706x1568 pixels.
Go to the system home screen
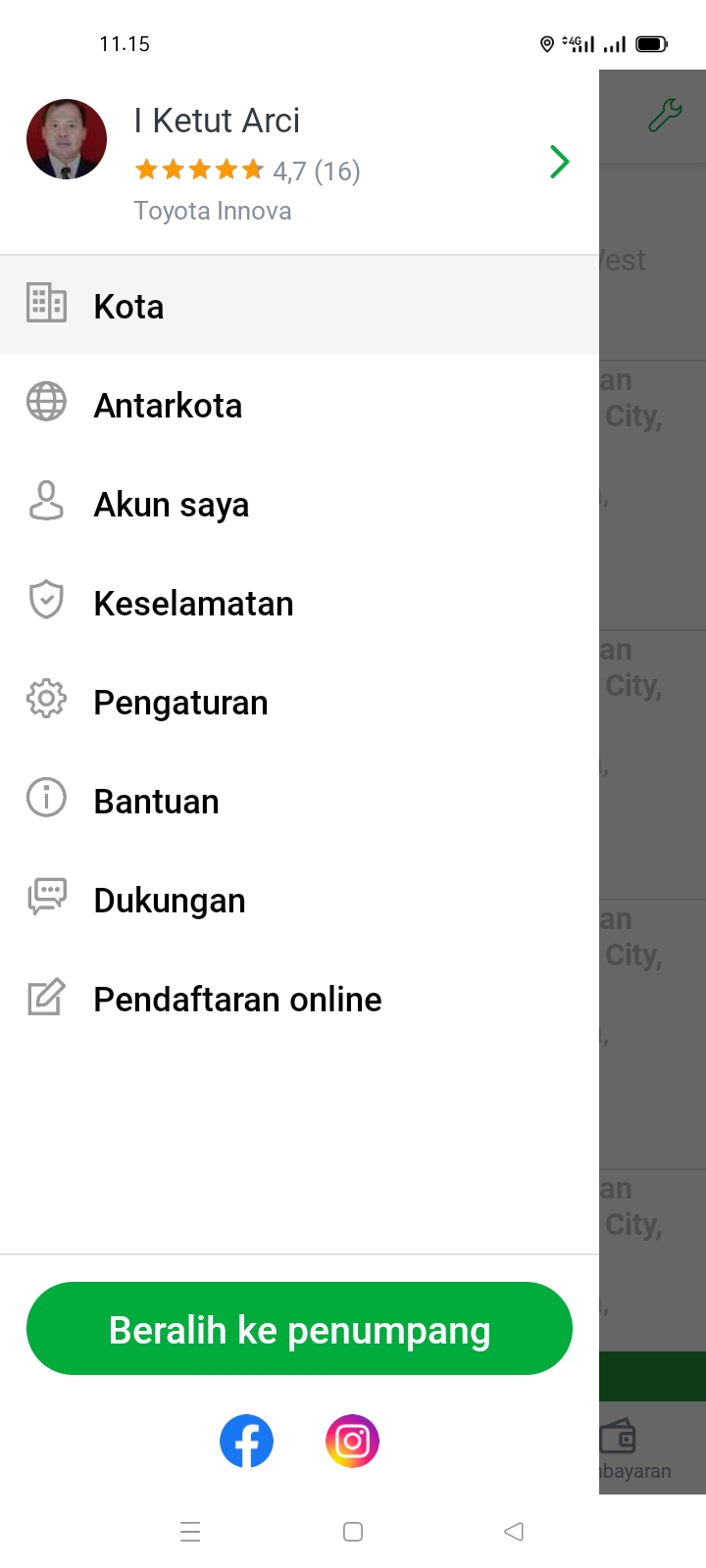353,1532
